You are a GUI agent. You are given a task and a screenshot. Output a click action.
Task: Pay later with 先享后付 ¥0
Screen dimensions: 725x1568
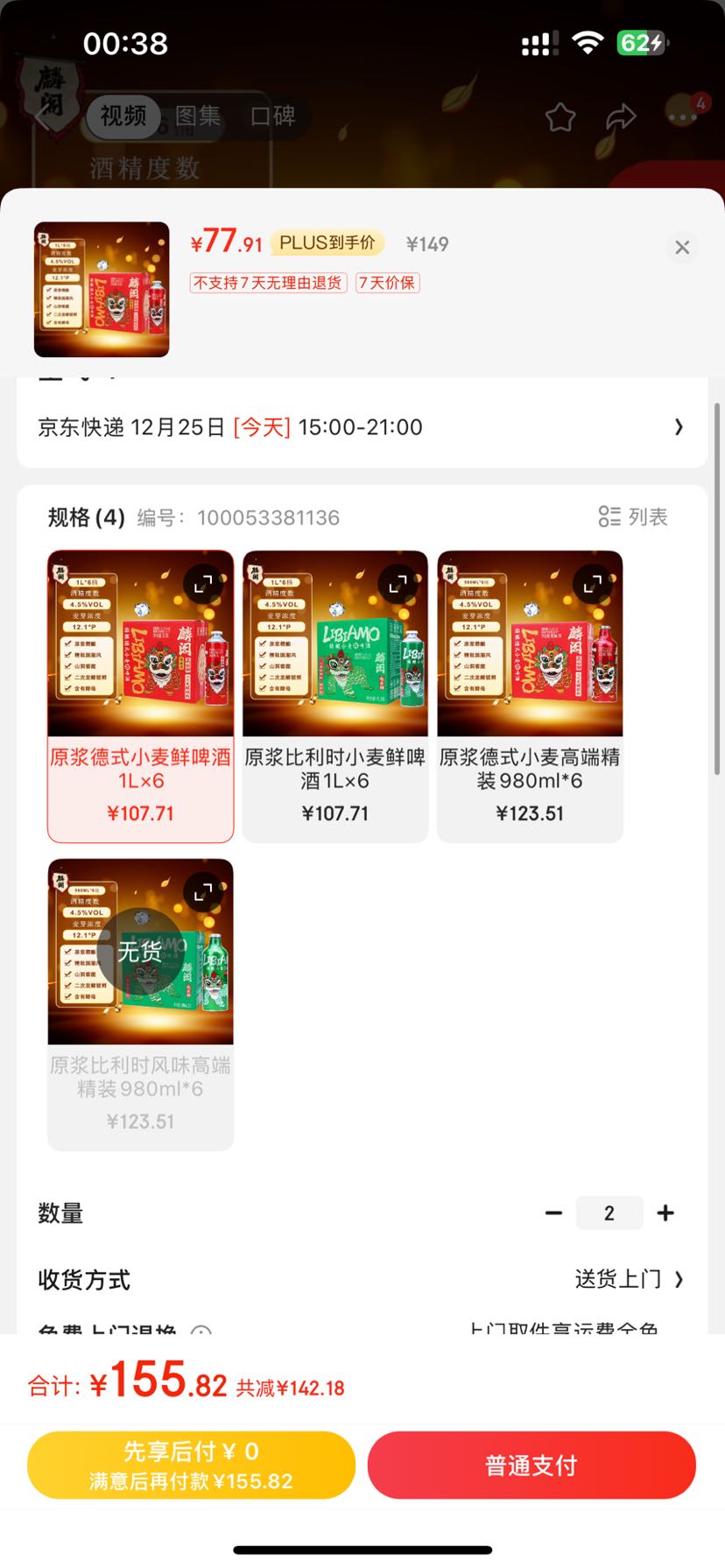[192, 1465]
